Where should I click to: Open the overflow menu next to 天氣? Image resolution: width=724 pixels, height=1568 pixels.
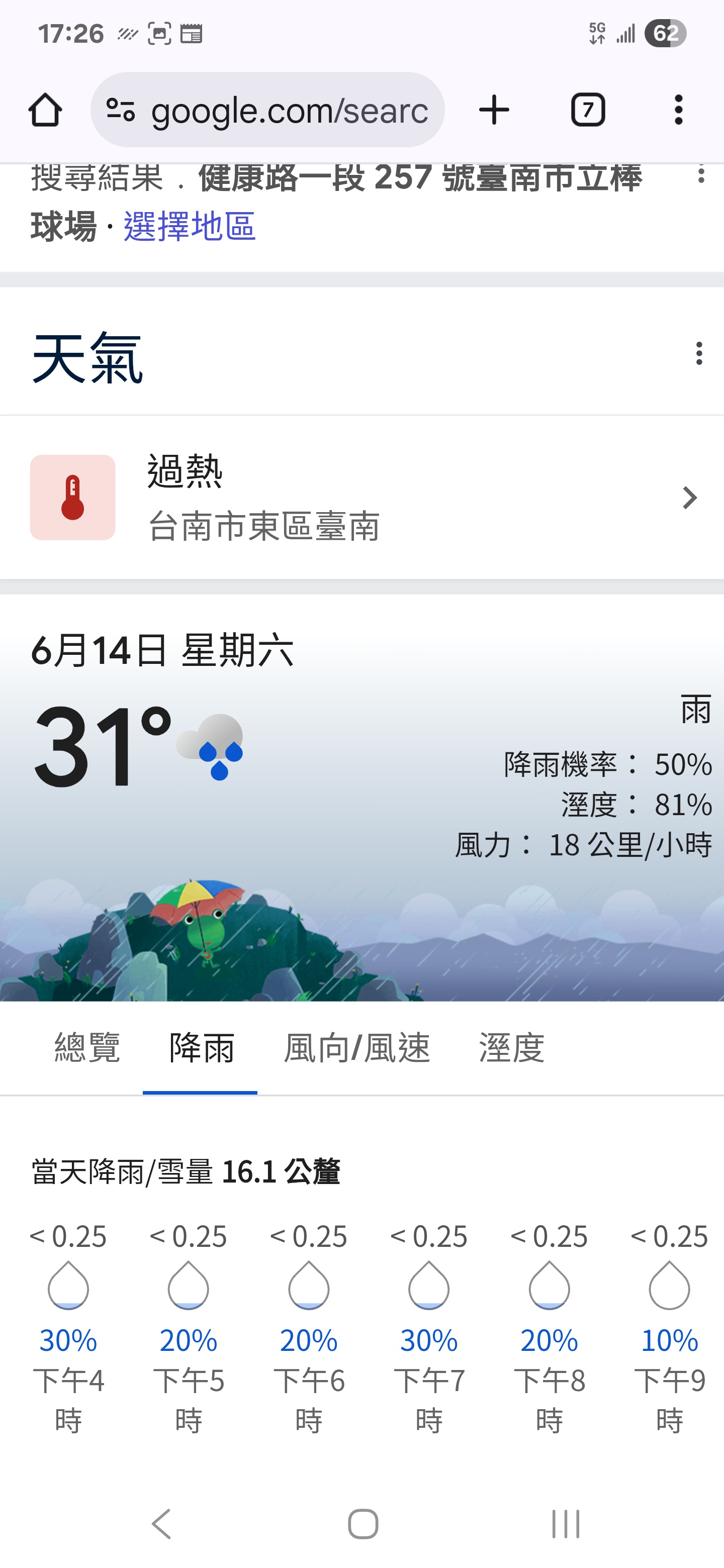point(698,354)
